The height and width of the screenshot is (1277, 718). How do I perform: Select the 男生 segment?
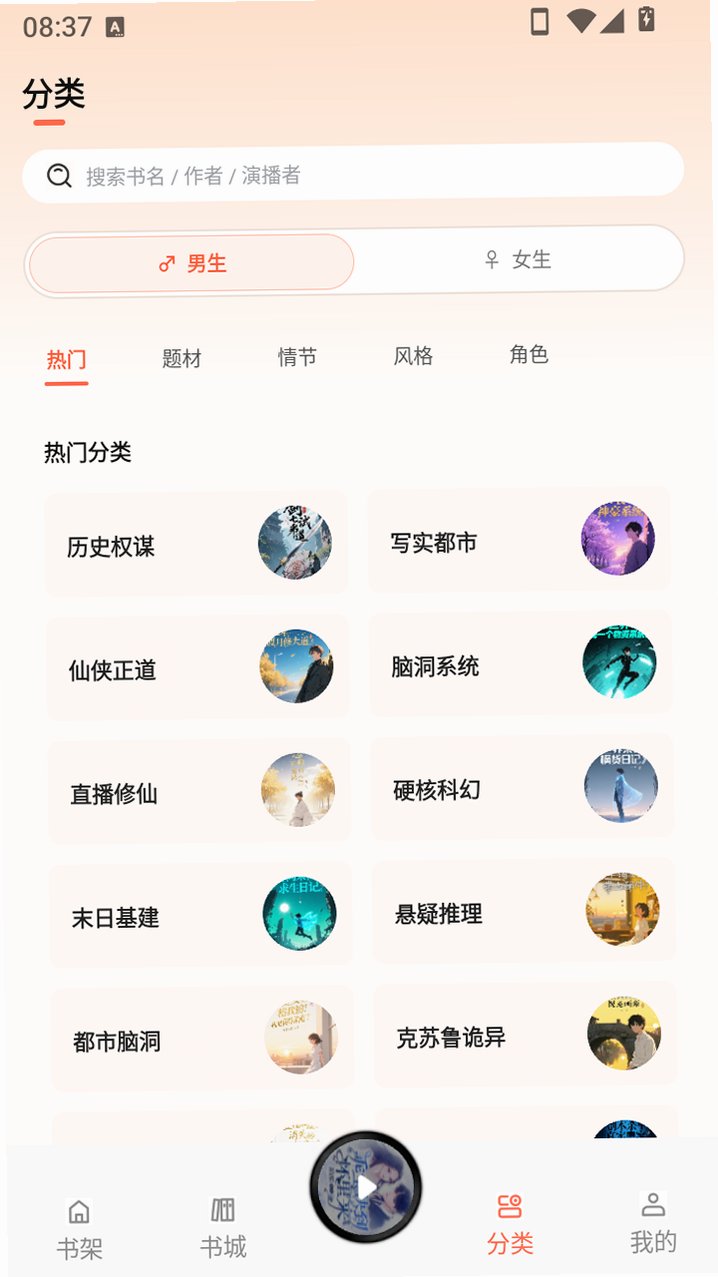[191, 263]
